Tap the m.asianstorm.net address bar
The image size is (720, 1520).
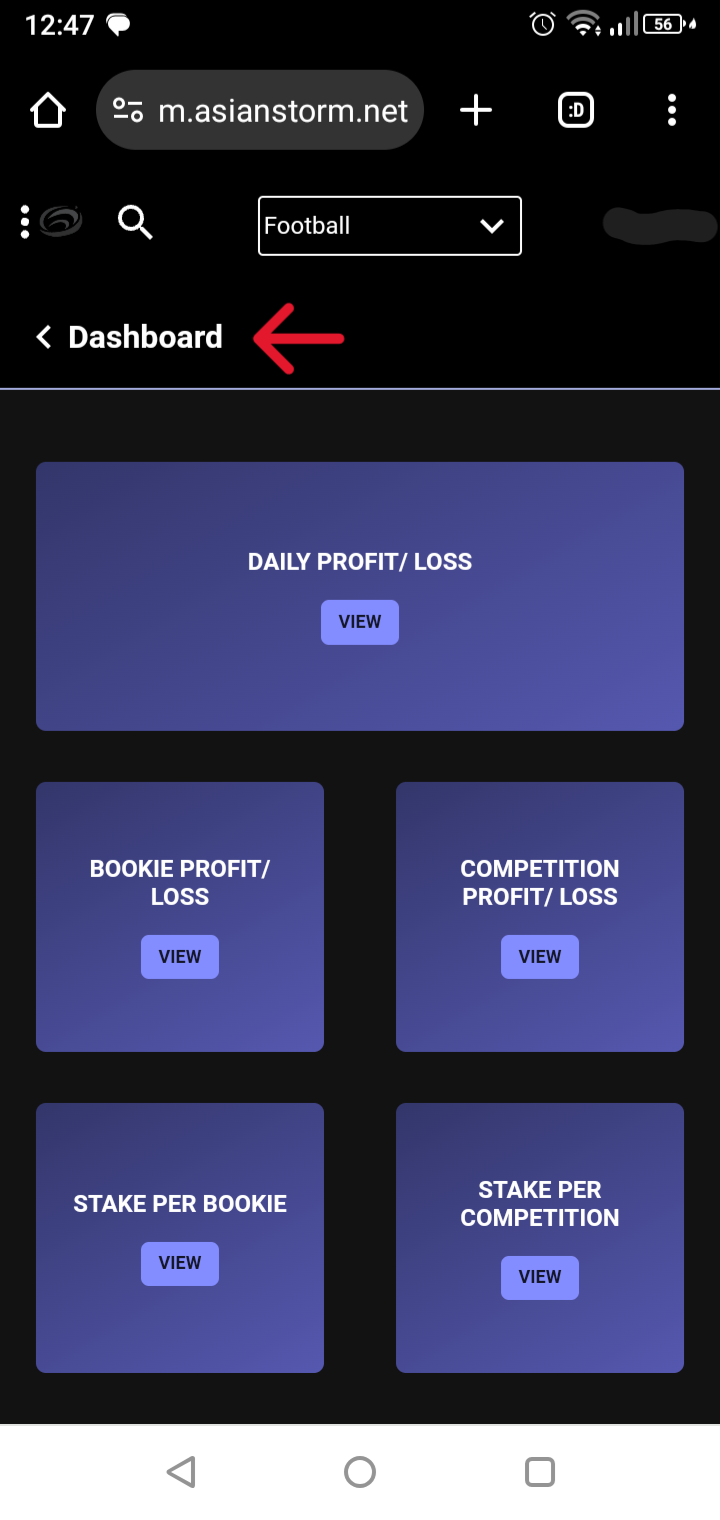point(260,110)
